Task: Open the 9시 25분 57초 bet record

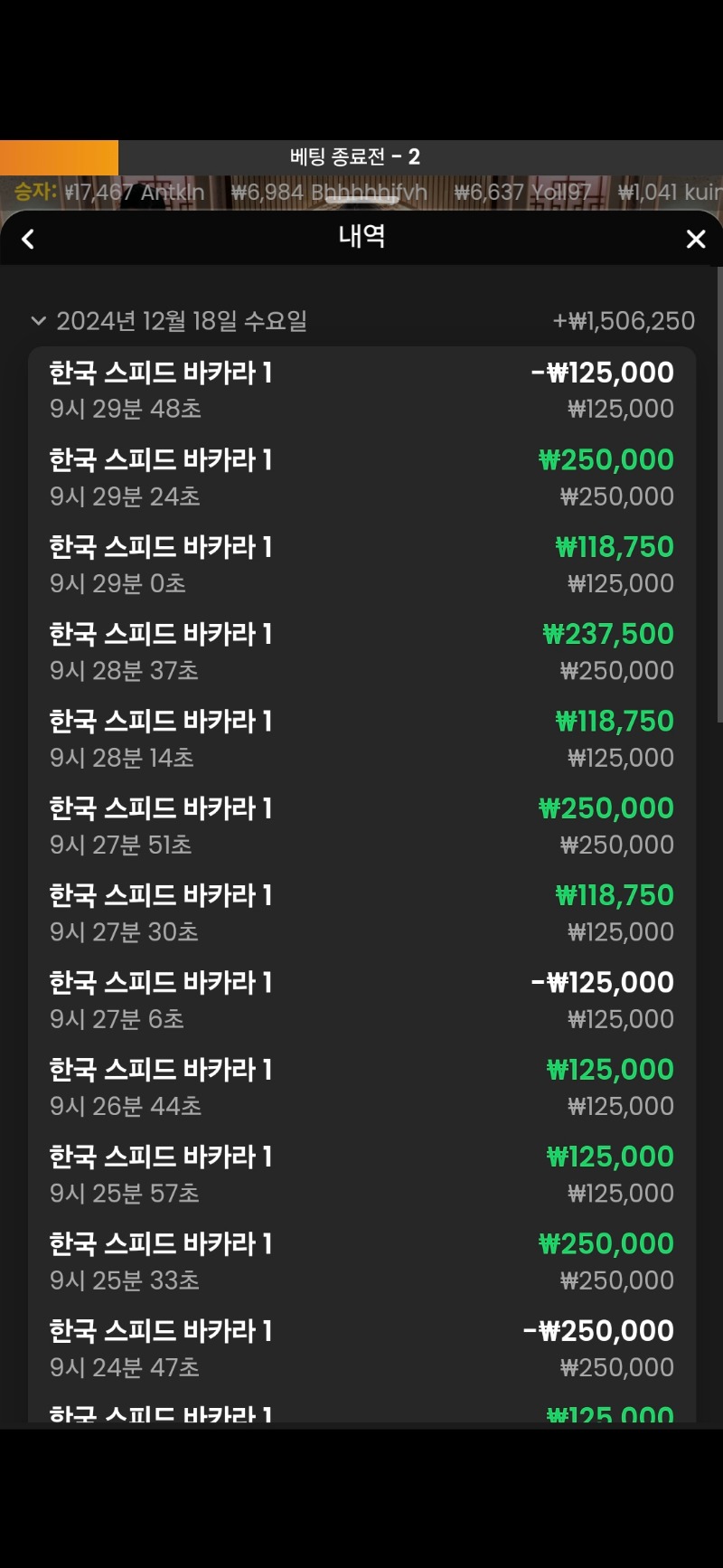Action: [x=361, y=1175]
